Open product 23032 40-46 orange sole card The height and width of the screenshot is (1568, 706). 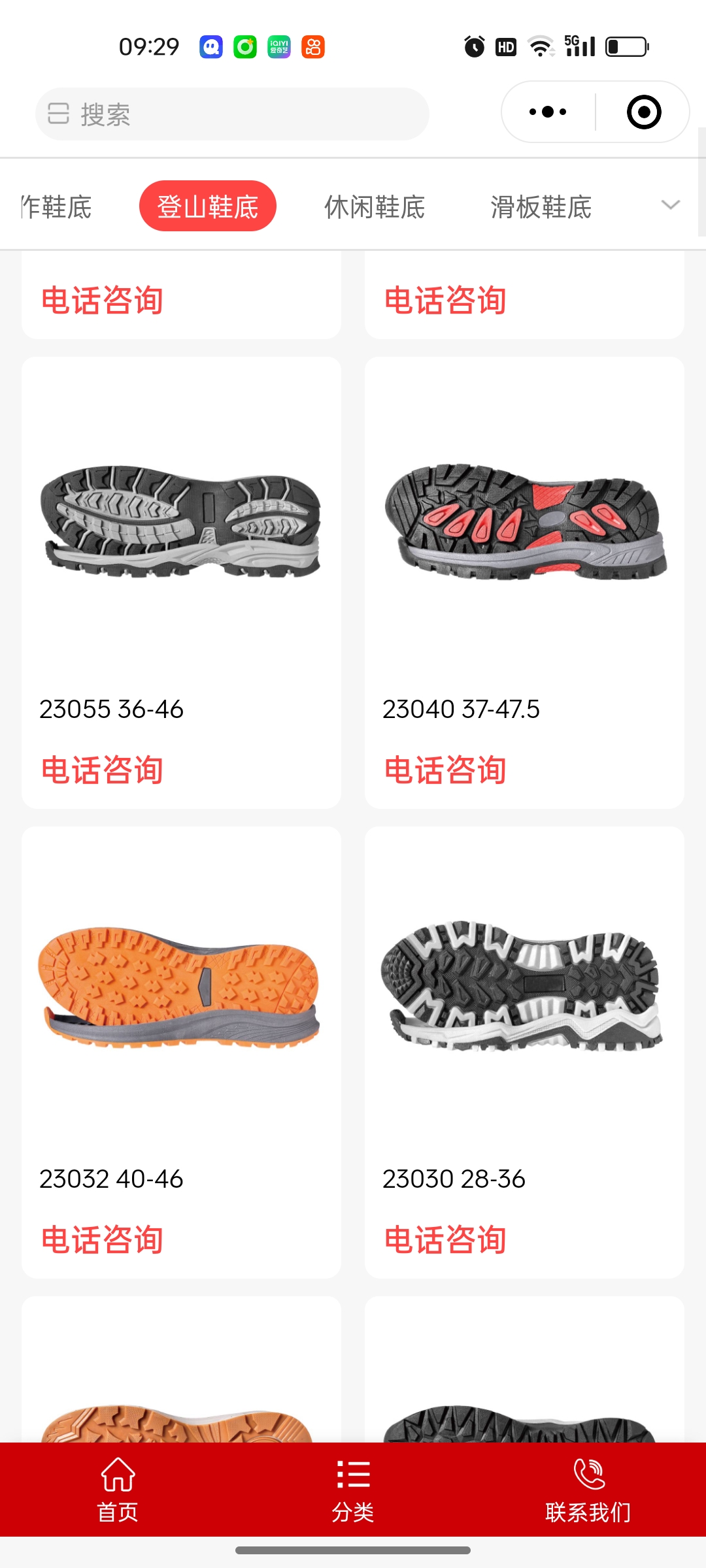coord(180,987)
